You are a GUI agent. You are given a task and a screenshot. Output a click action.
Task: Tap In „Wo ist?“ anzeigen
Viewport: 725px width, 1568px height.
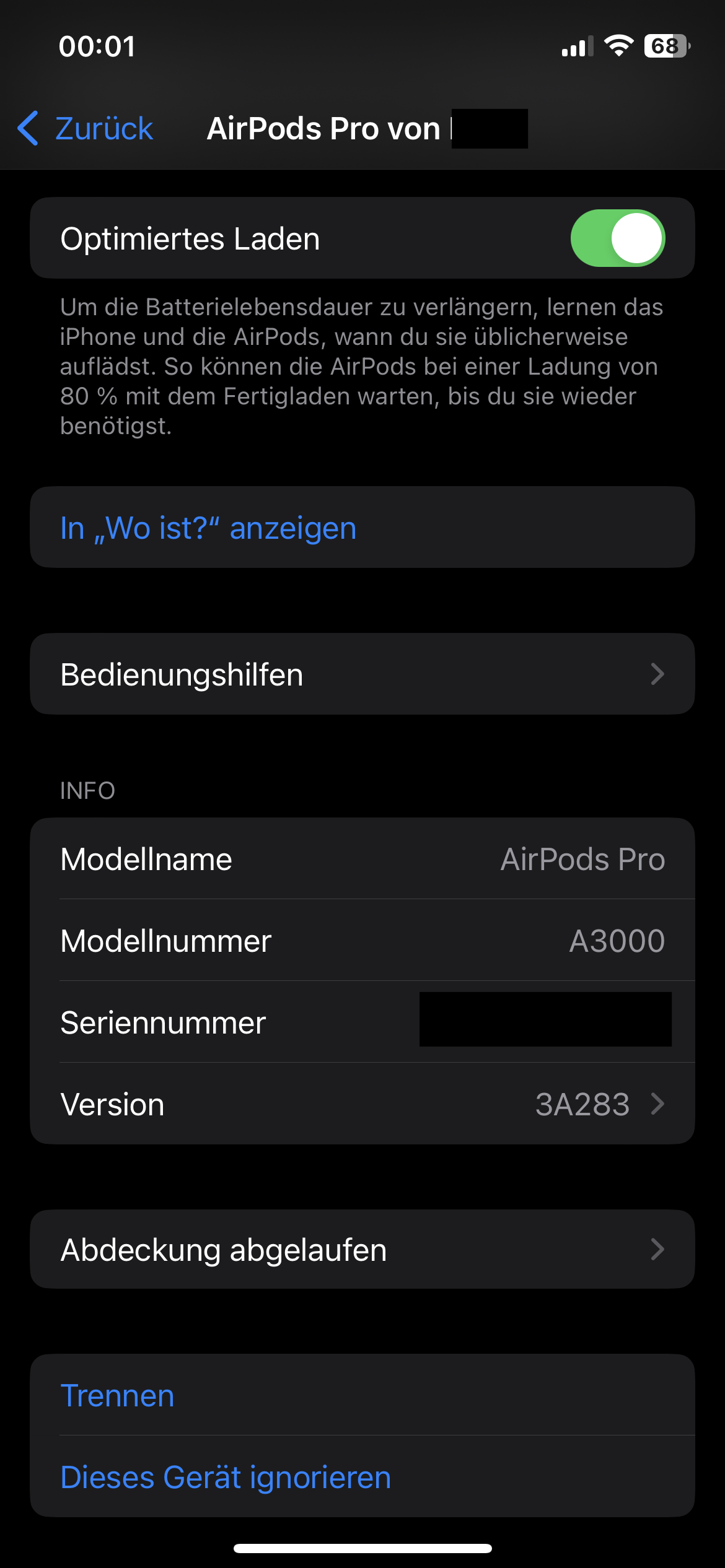click(209, 528)
